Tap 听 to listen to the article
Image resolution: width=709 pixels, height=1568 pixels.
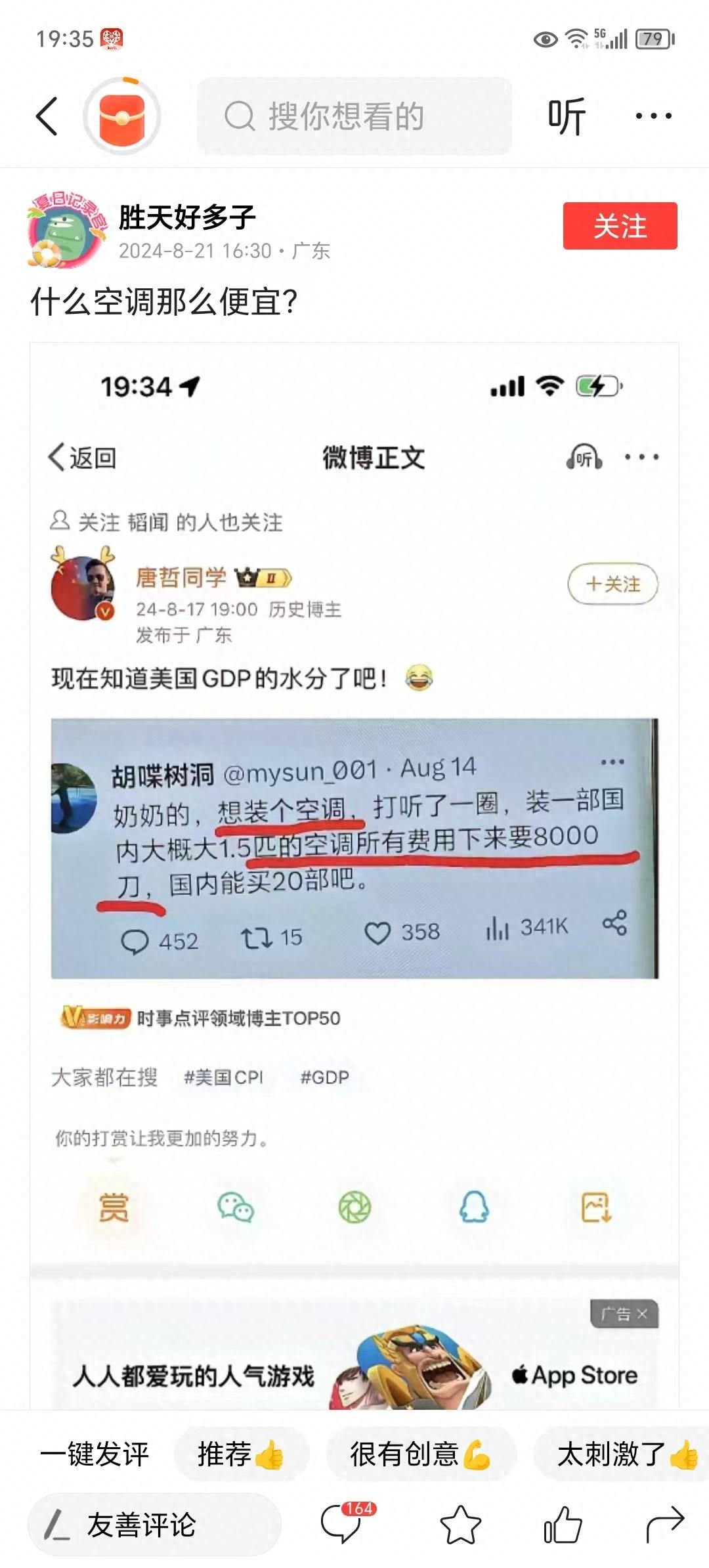(x=567, y=116)
